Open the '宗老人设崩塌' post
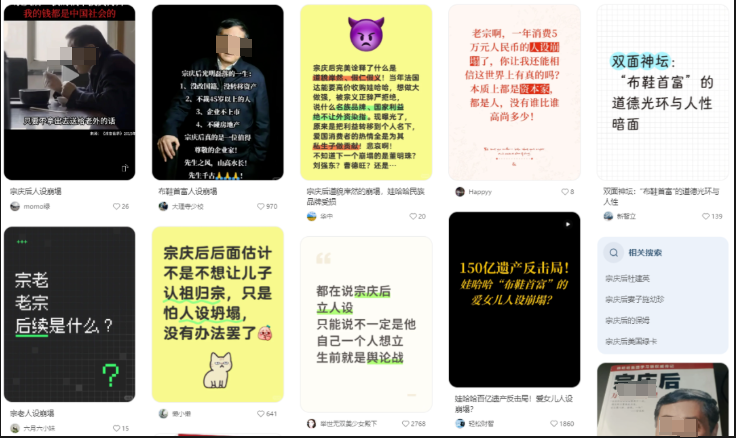This screenshot has width=738, height=438. tap(69, 313)
